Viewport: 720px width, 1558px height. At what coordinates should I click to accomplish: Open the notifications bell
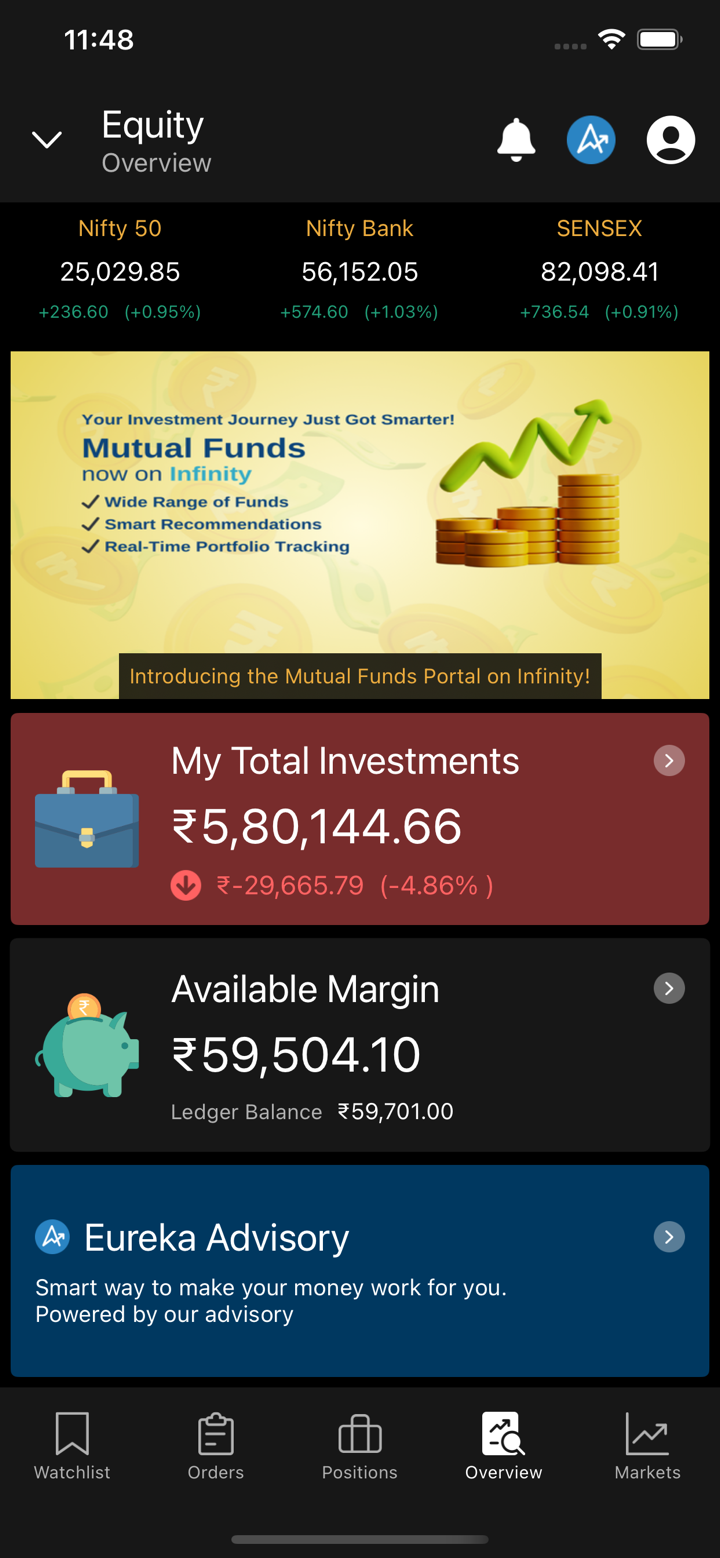(516, 140)
